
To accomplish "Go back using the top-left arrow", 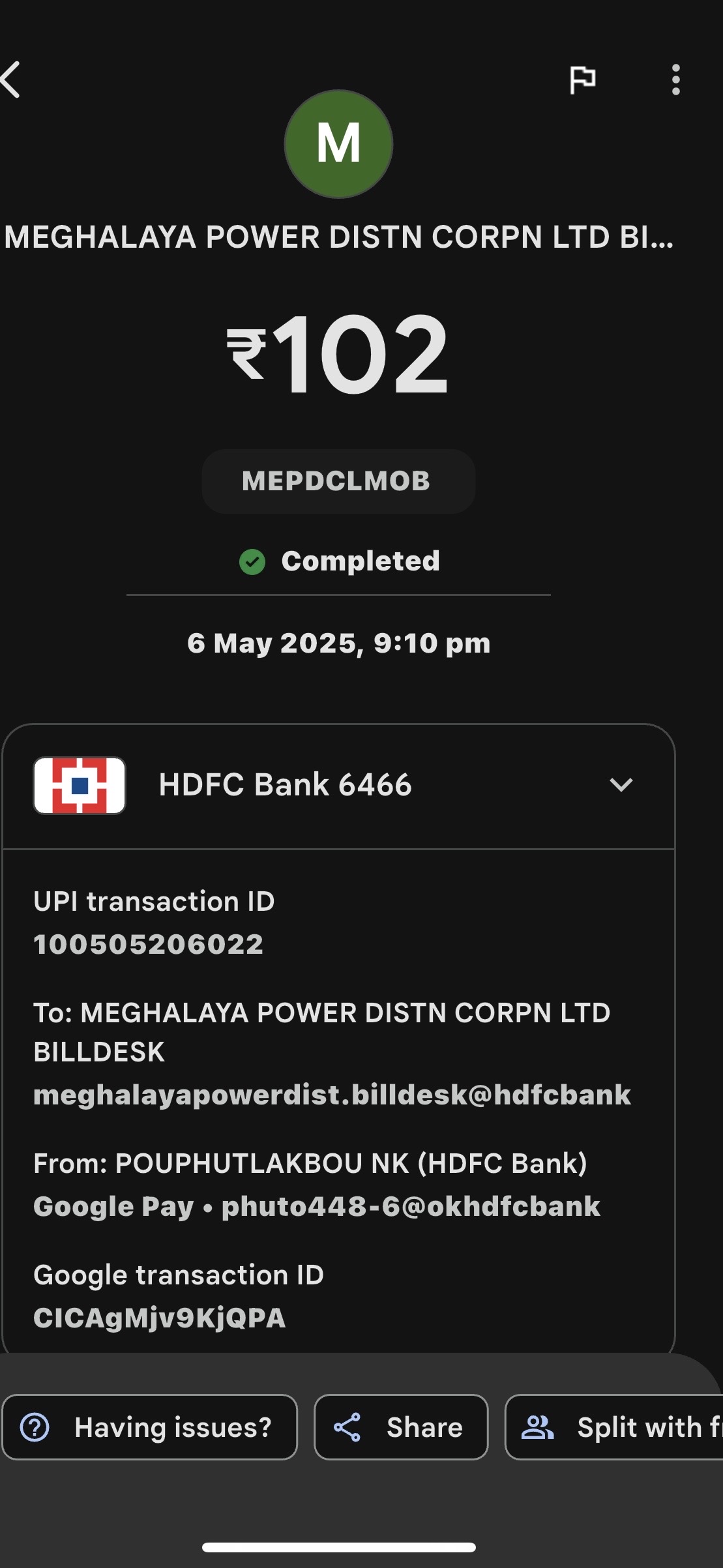I will (x=11, y=80).
